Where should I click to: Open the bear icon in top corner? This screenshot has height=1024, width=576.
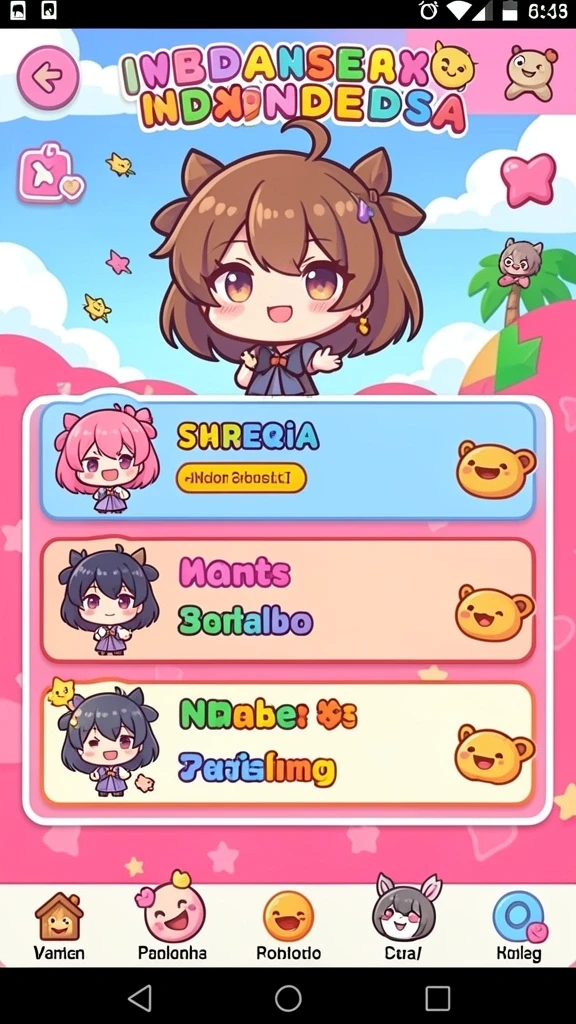(532, 71)
